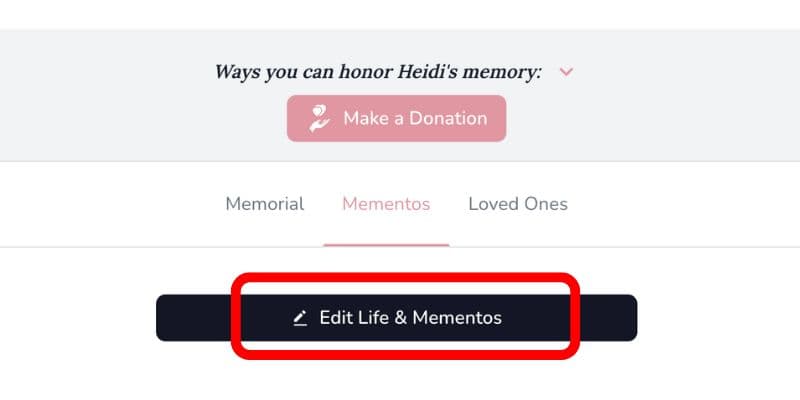Switch to the Memorial tab

(x=264, y=204)
